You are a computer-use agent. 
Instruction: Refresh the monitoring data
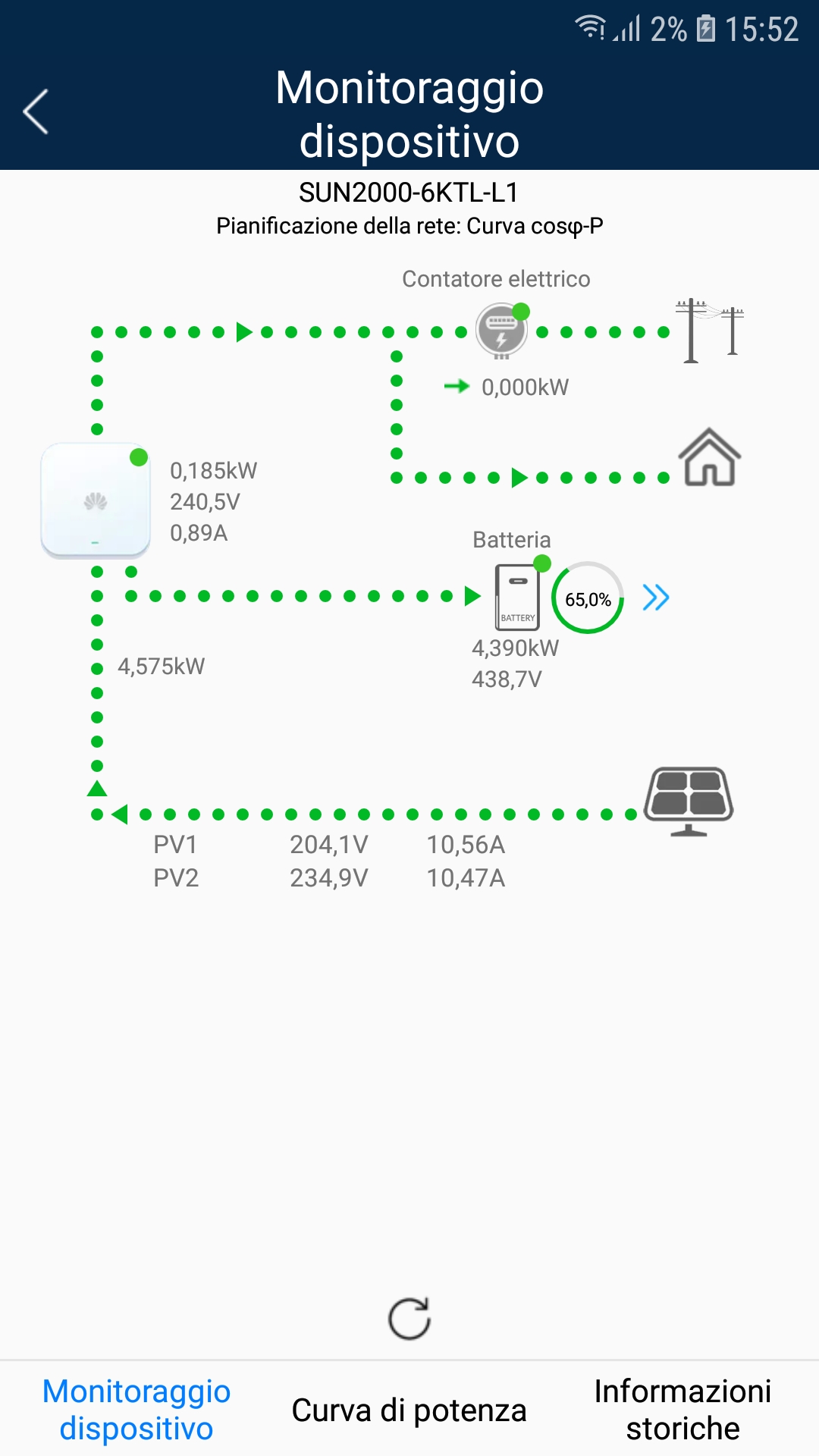click(x=409, y=1319)
